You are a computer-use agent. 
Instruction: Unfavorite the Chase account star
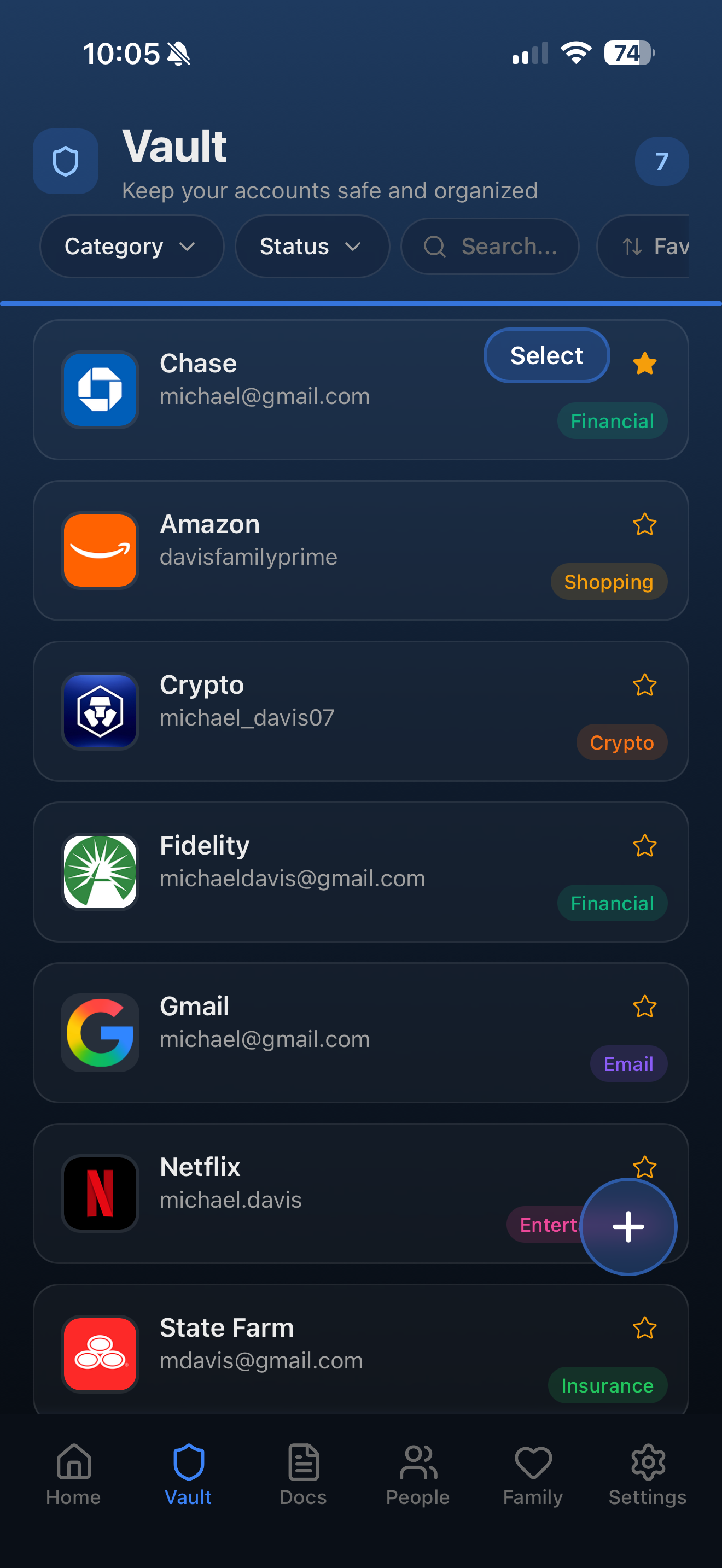click(644, 364)
